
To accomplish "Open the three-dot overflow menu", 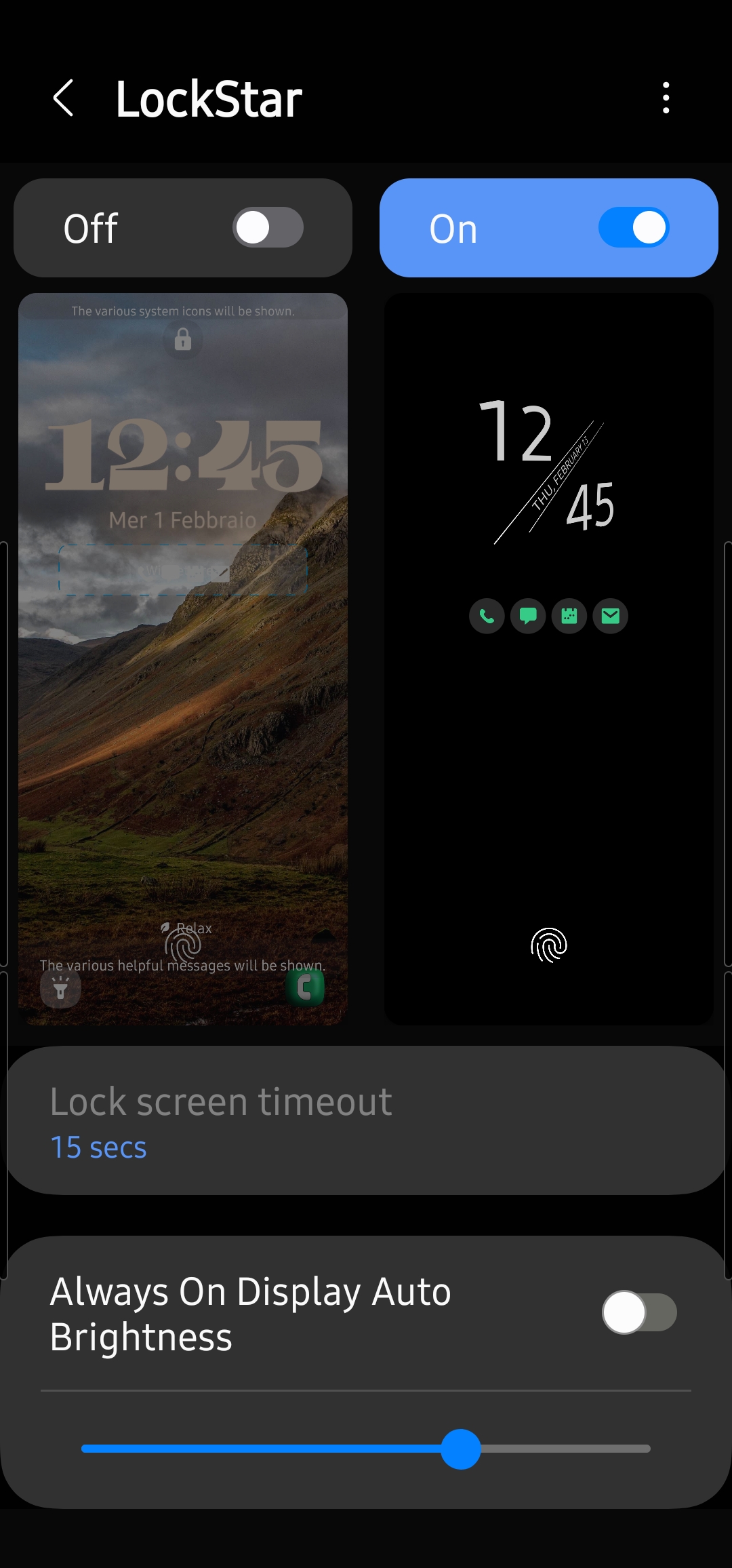I will click(x=666, y=98).
